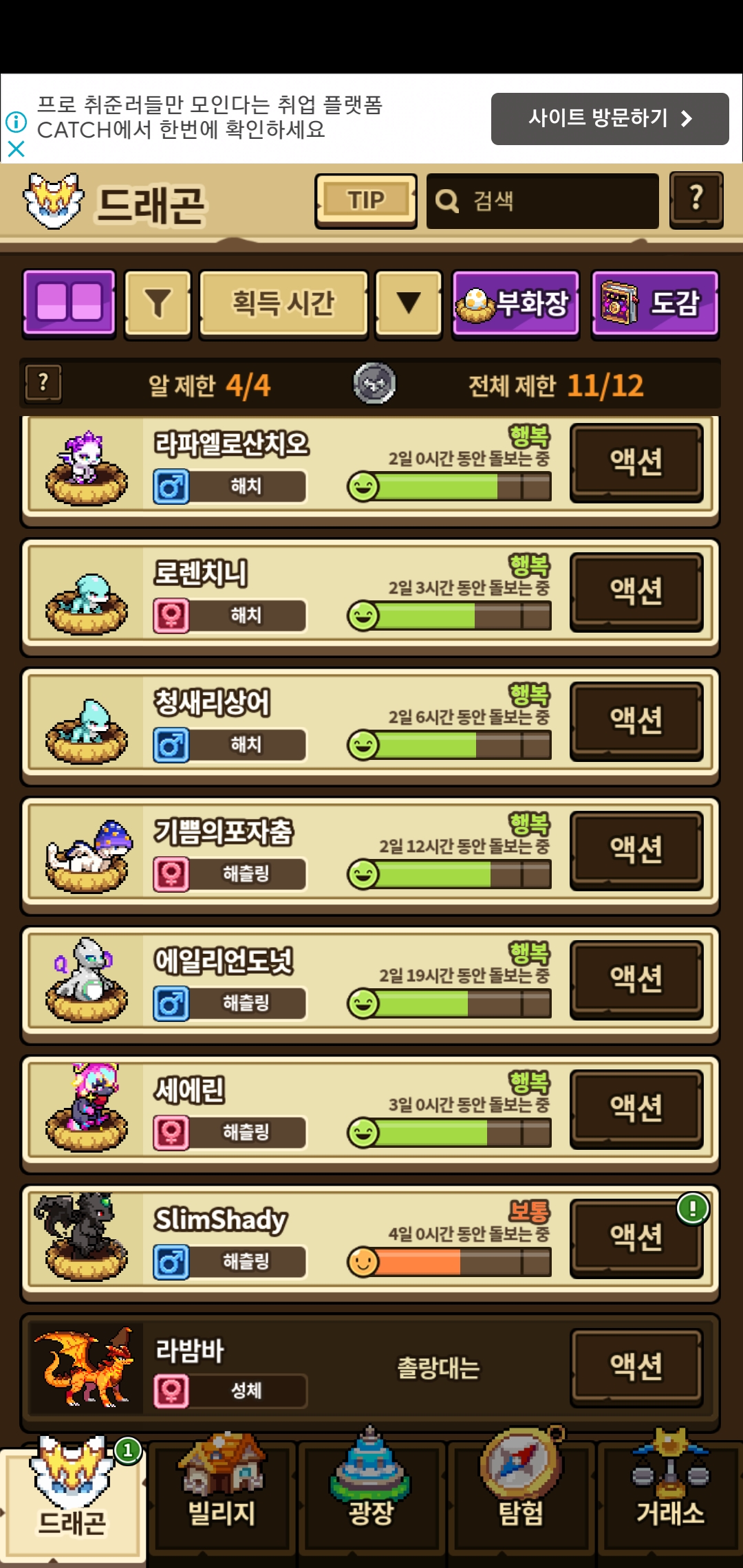The width and height of the screenshot is (743, 1568).
Task: Open the help question mark in header
Action: click(x=696, y=199)
